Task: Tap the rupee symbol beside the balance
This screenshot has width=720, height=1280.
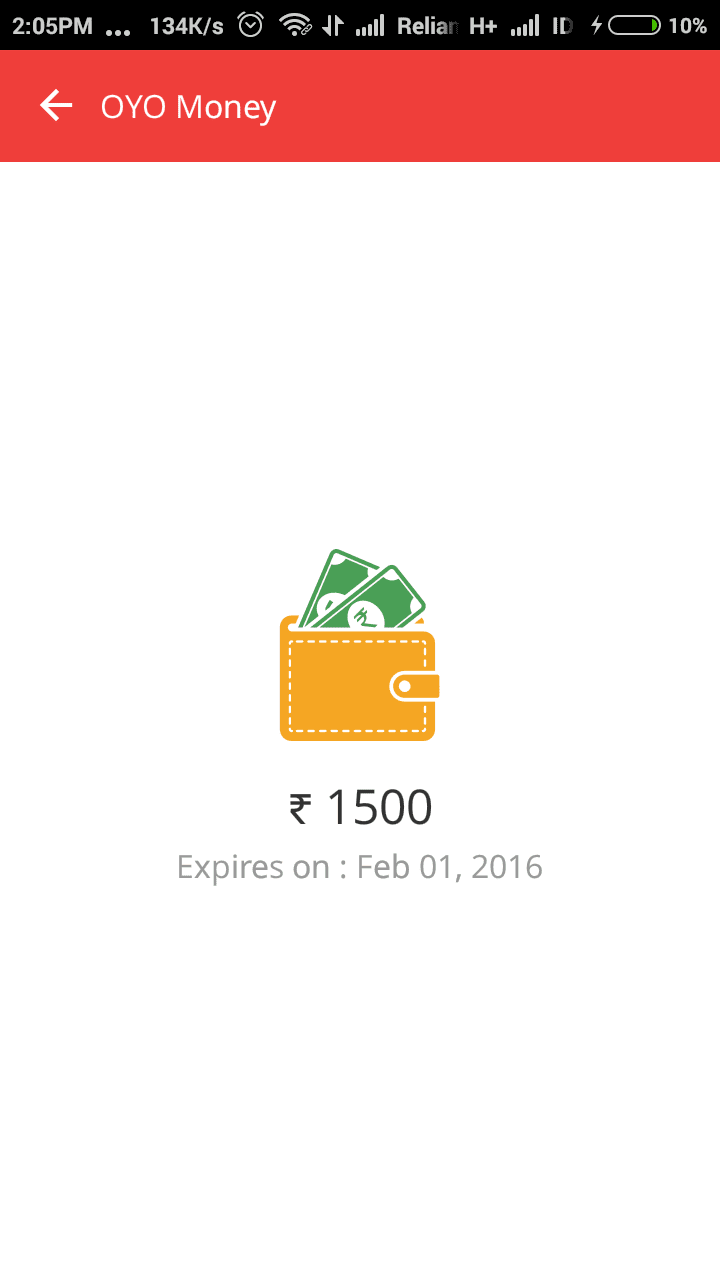Action: coord(299,806)
